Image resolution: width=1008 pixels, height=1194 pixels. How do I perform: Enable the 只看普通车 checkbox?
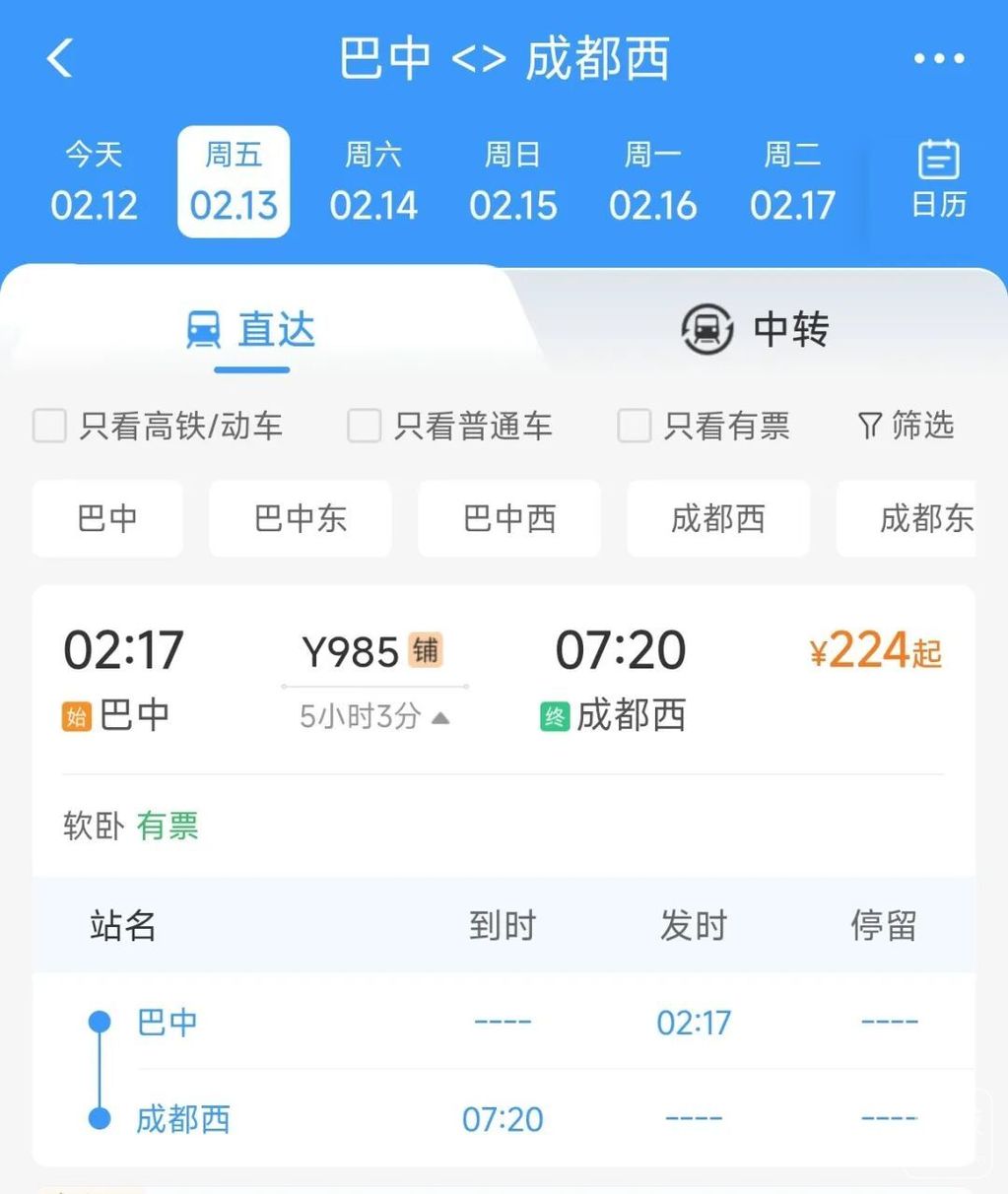click(364, 427)
